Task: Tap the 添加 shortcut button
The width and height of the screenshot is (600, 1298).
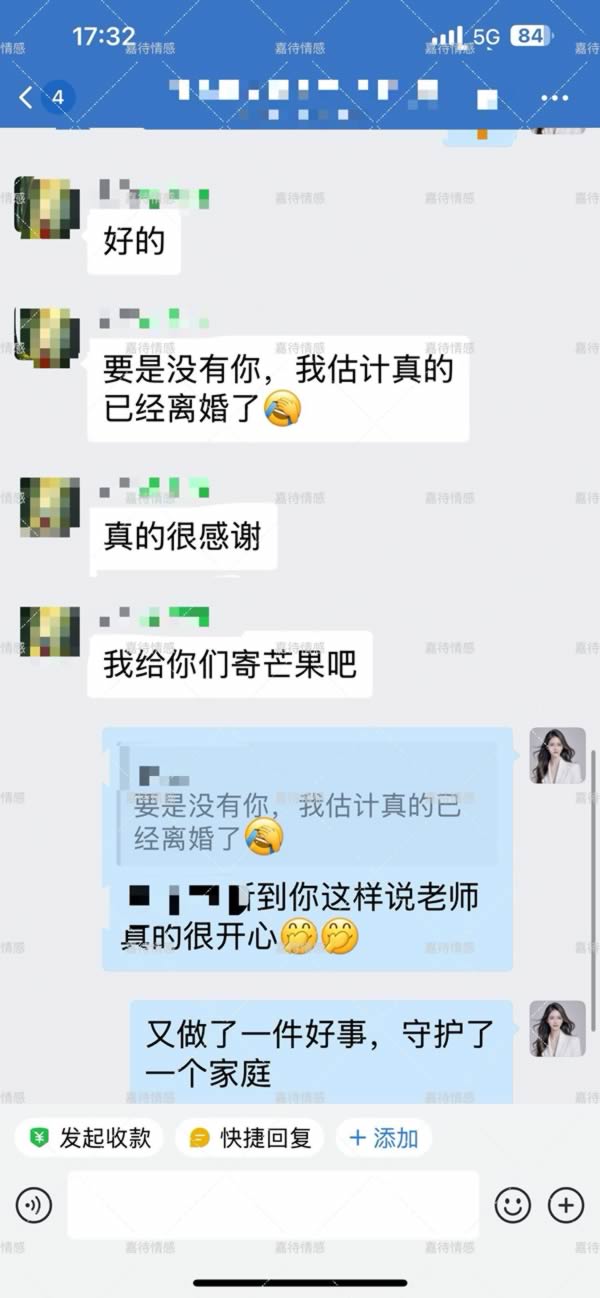Action: point(383,1137)
